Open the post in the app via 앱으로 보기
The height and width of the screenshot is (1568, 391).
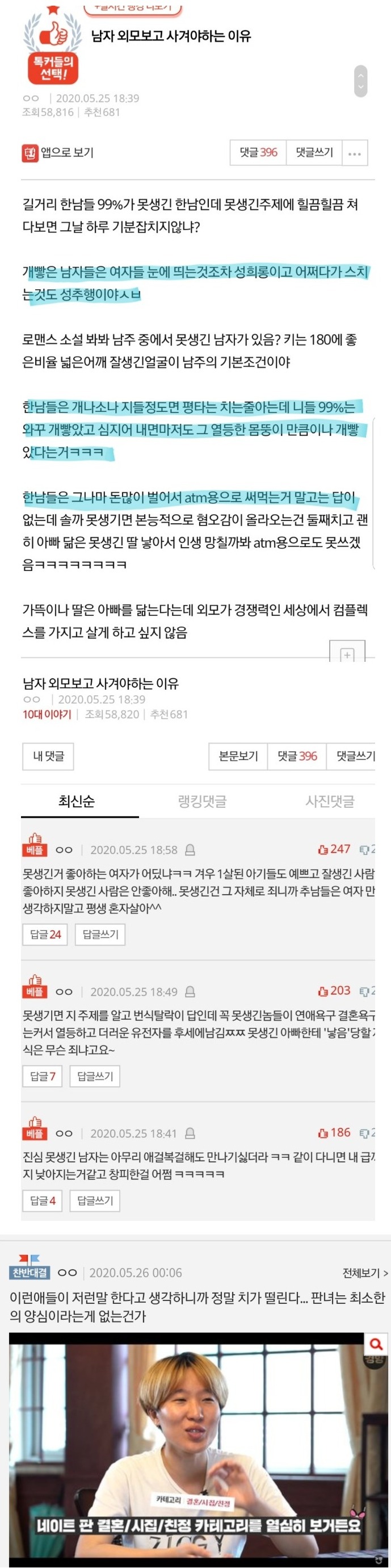pos(58,152)
